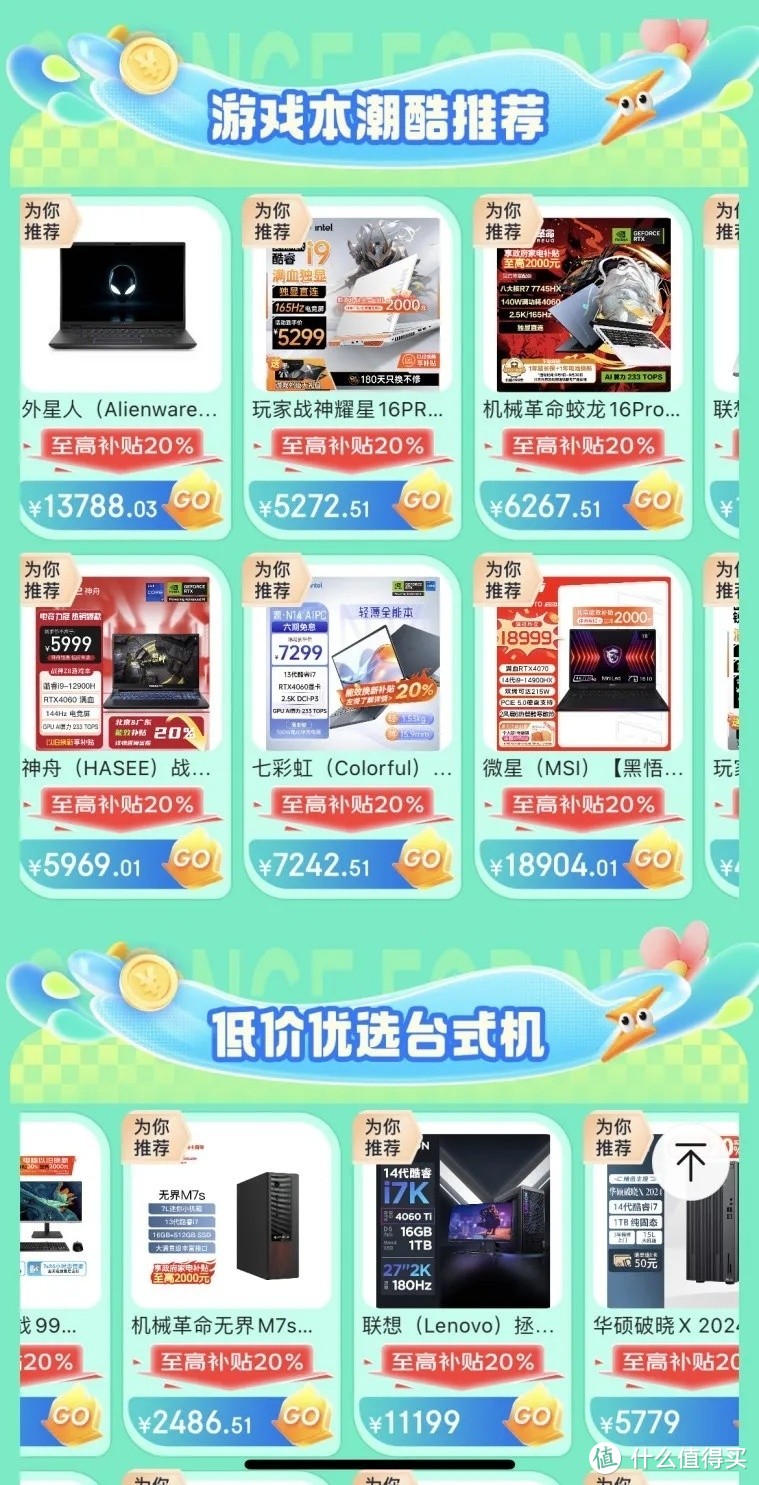Jump back to top with the arrow button
This screenshot has height=1485, width=759.
tap(690, 1163)
